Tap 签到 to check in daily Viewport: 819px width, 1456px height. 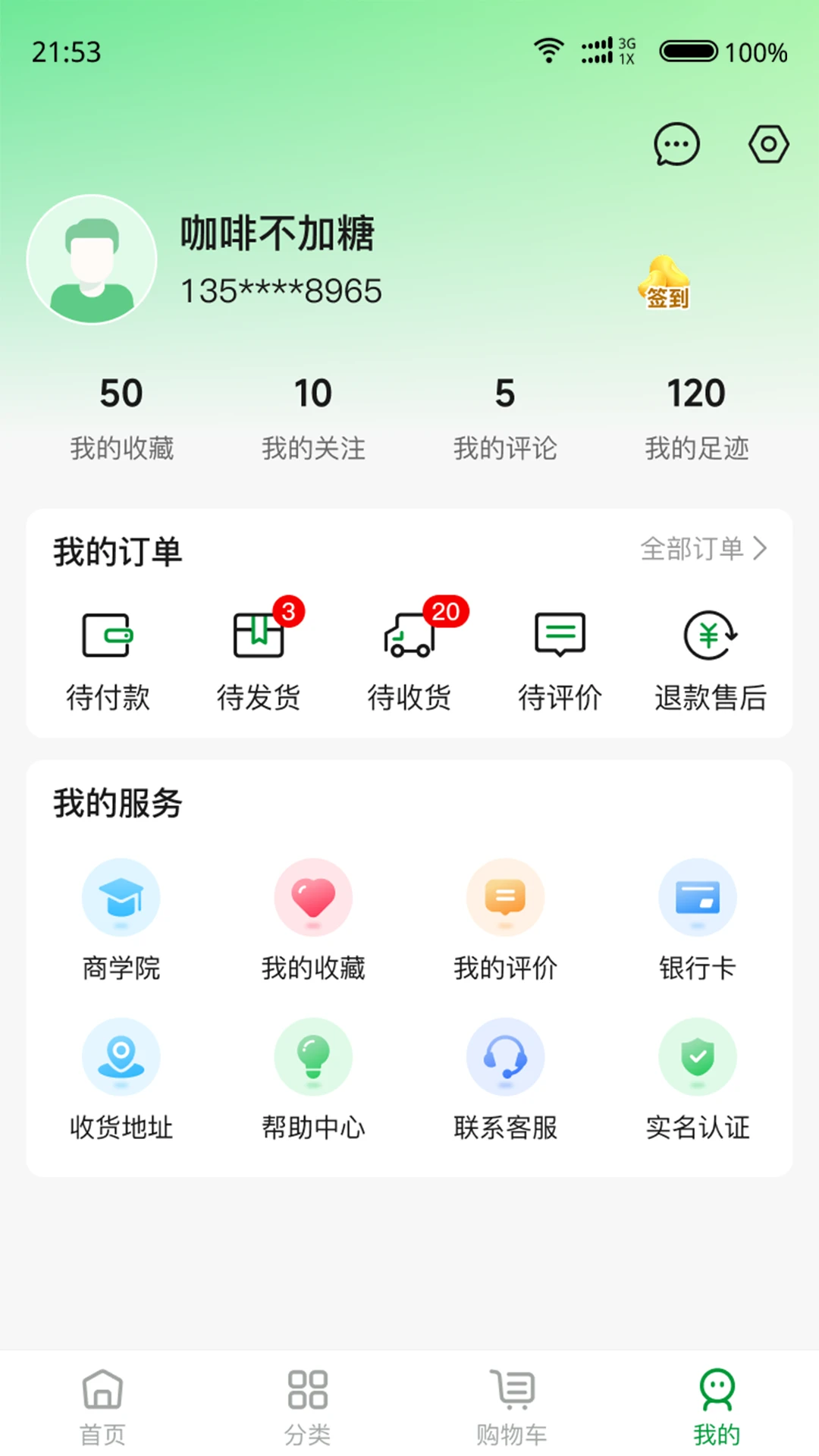666,284
